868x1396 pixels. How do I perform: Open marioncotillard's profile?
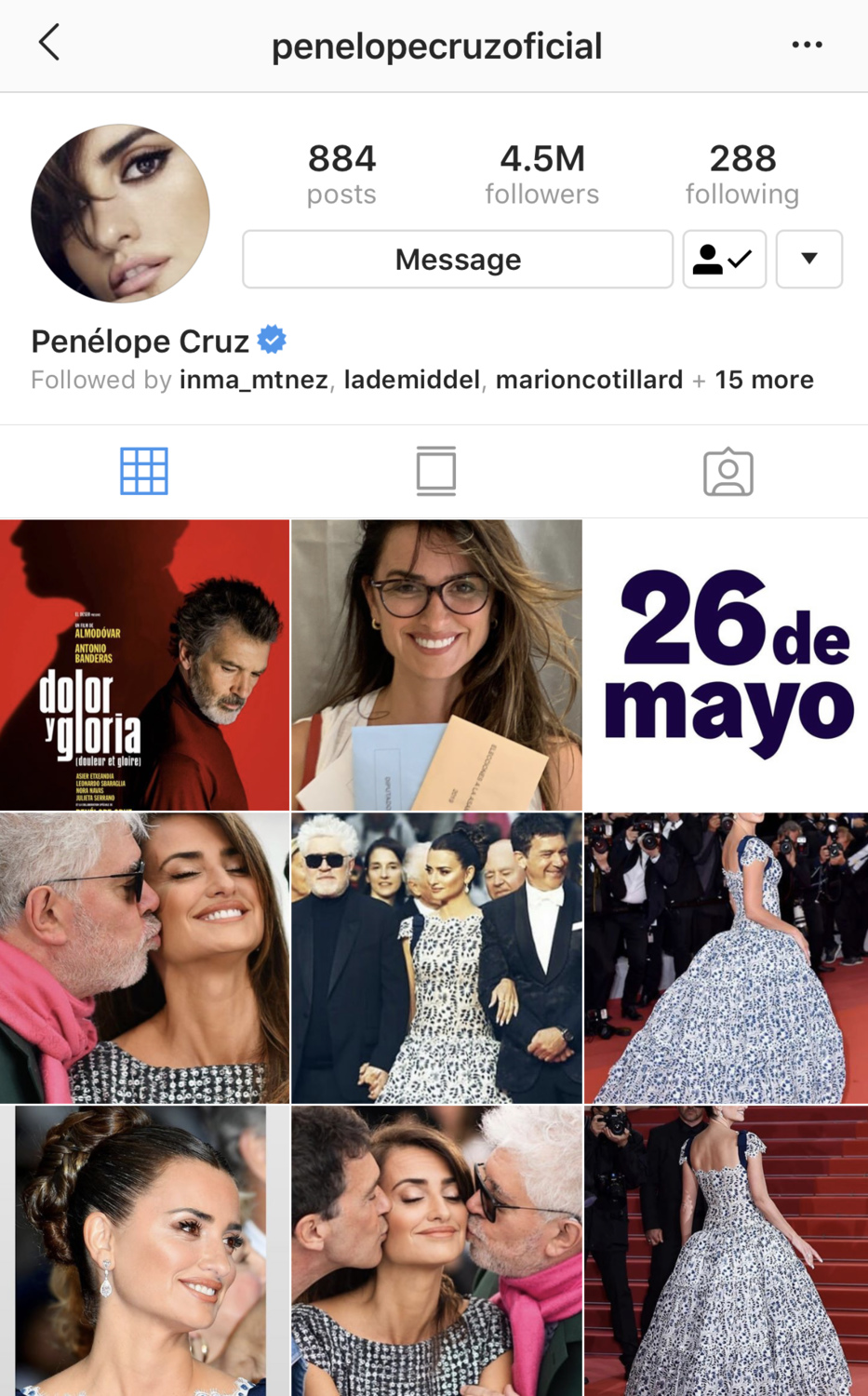pyautogui.click(x=589, y=380)
